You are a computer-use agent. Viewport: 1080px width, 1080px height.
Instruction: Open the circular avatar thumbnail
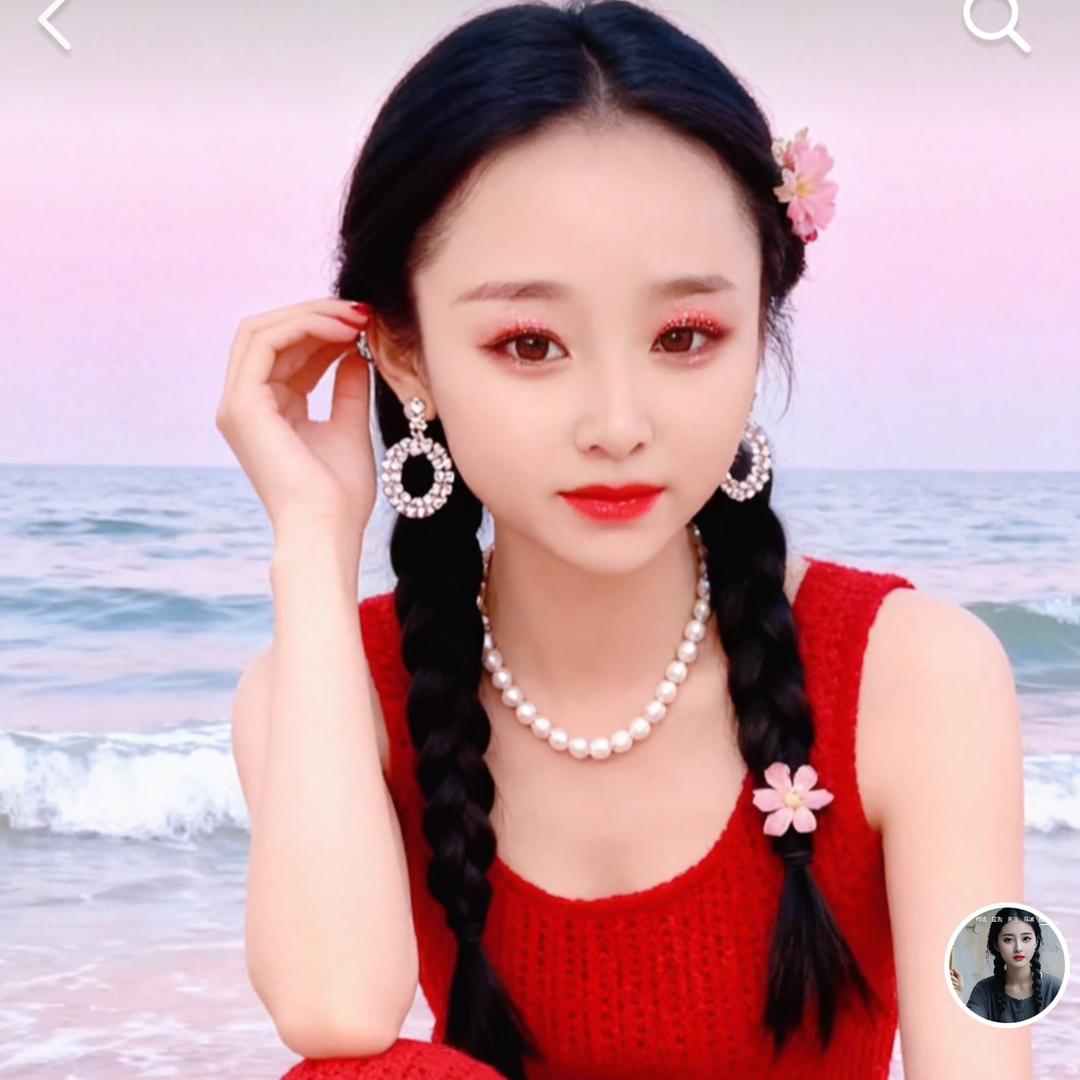coord(1006,965)
